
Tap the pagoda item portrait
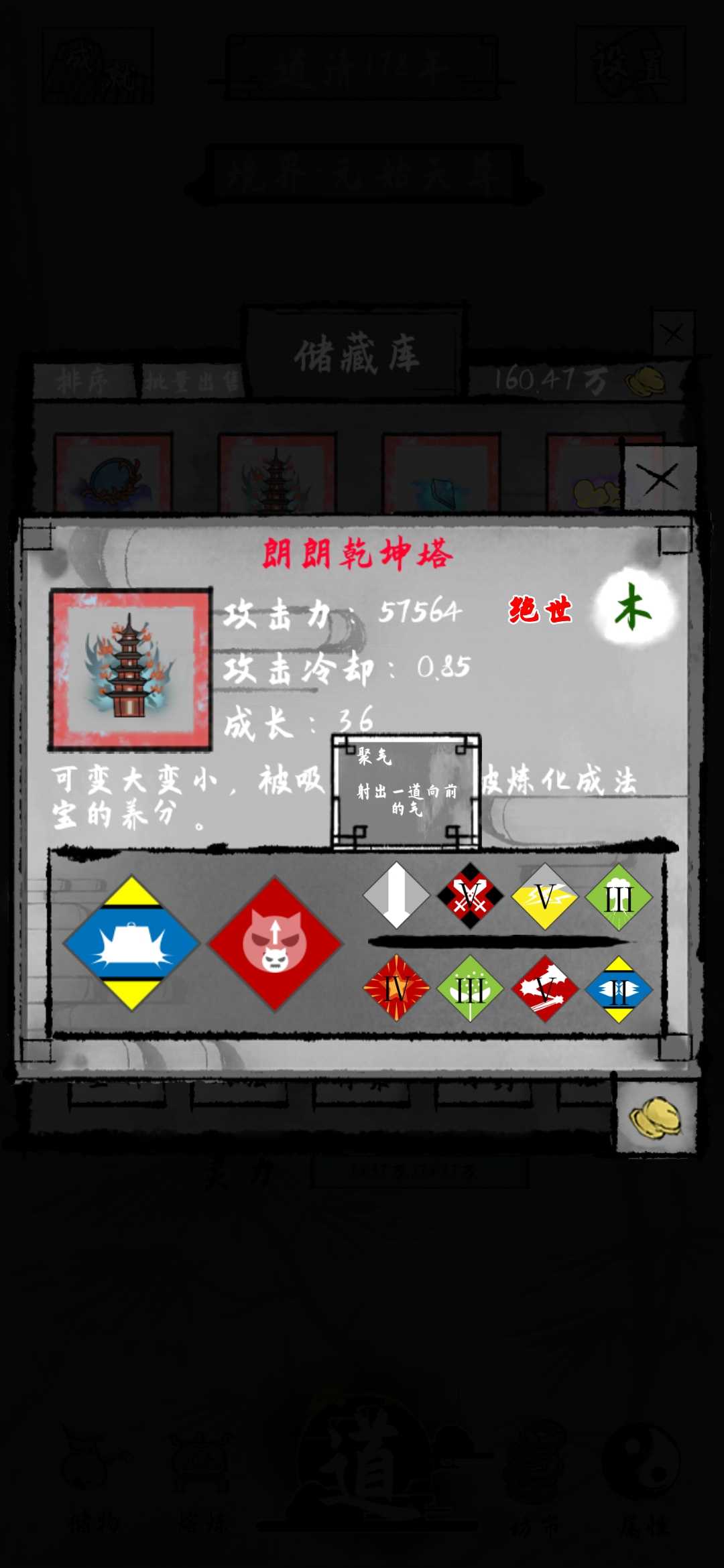pyautogui.click(x=131, y=669)
